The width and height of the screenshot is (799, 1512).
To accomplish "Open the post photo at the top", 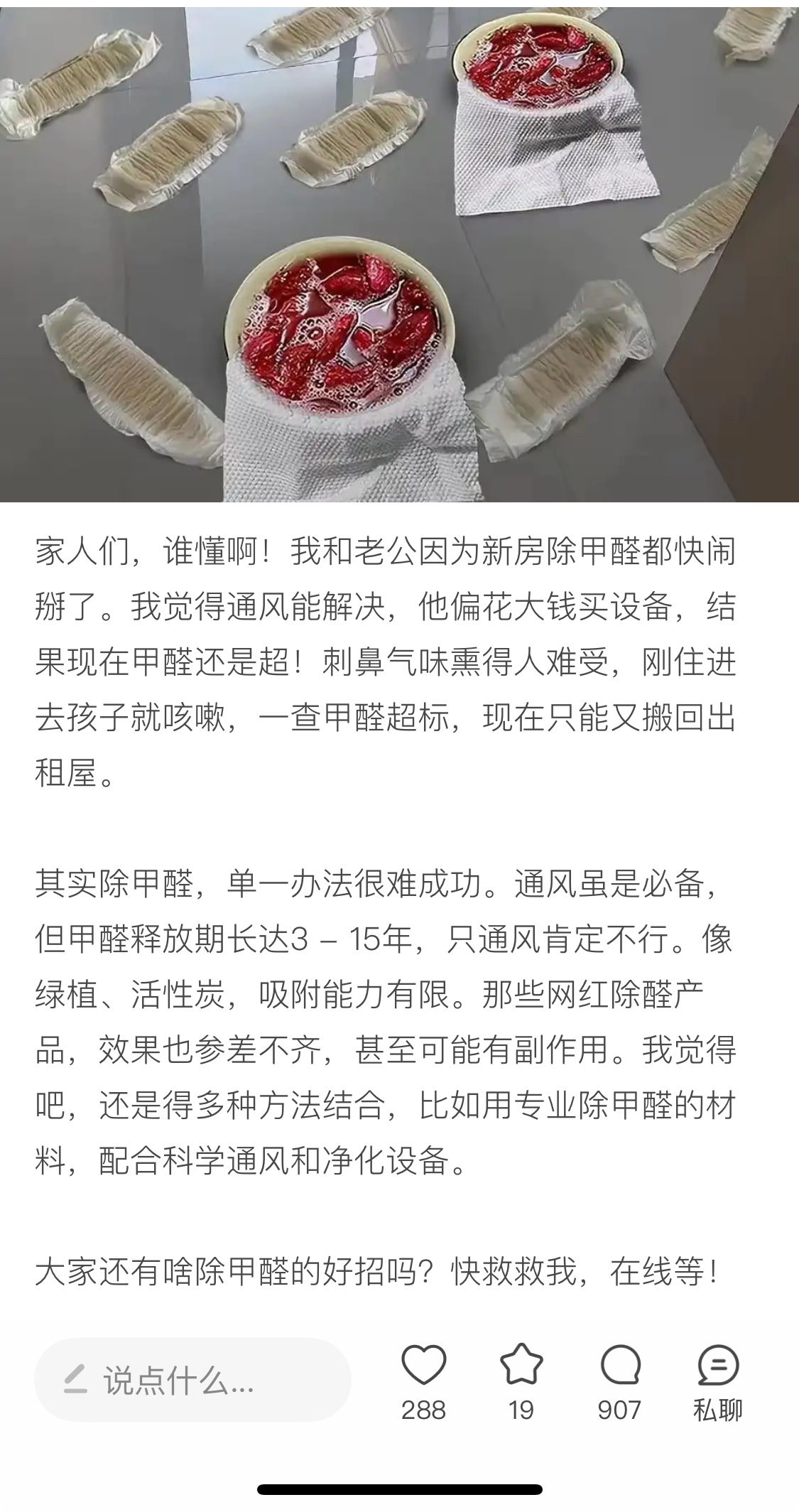I will pyautogui.click(x=399, y=252).
